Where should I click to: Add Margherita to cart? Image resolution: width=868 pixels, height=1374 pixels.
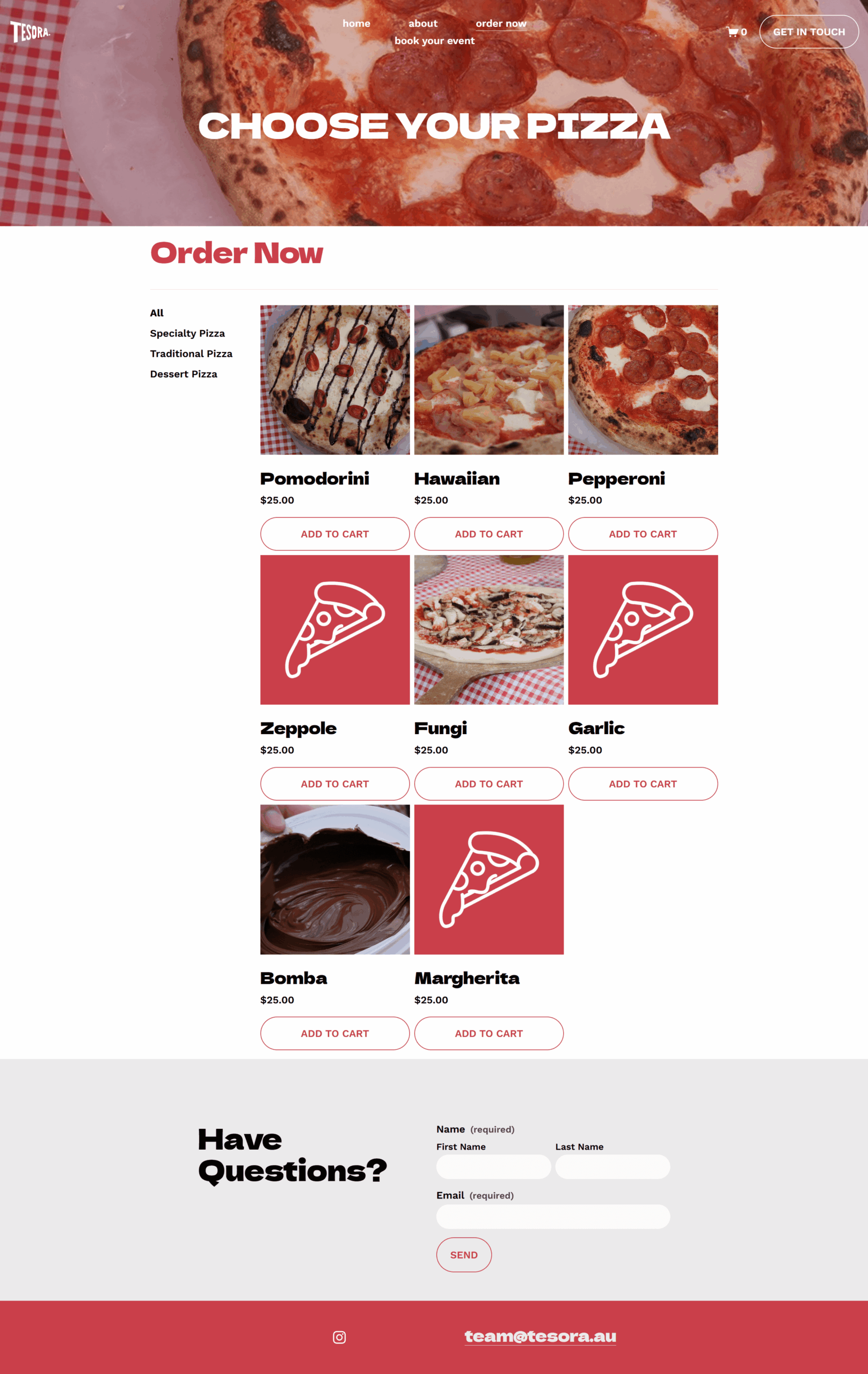(x=488, y=1033)
